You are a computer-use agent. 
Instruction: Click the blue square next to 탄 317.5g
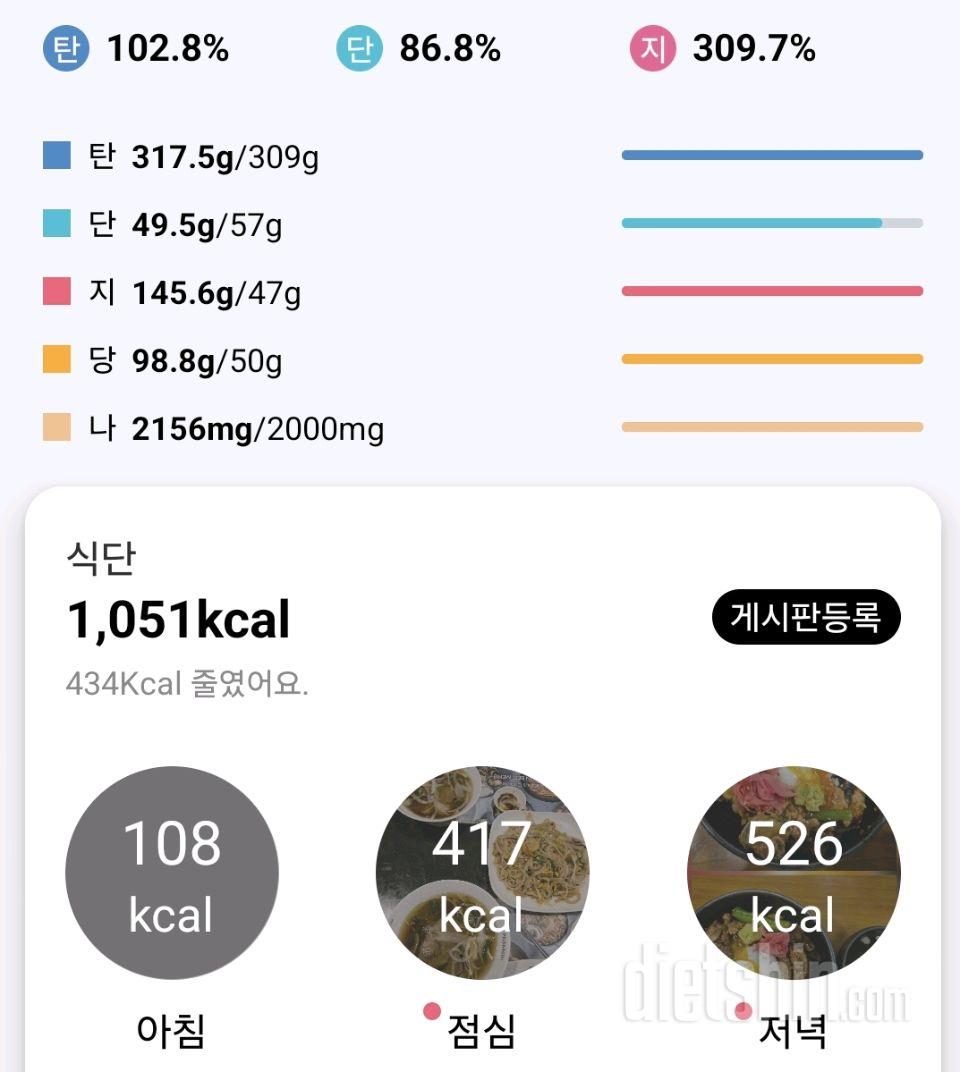[55, 154]
